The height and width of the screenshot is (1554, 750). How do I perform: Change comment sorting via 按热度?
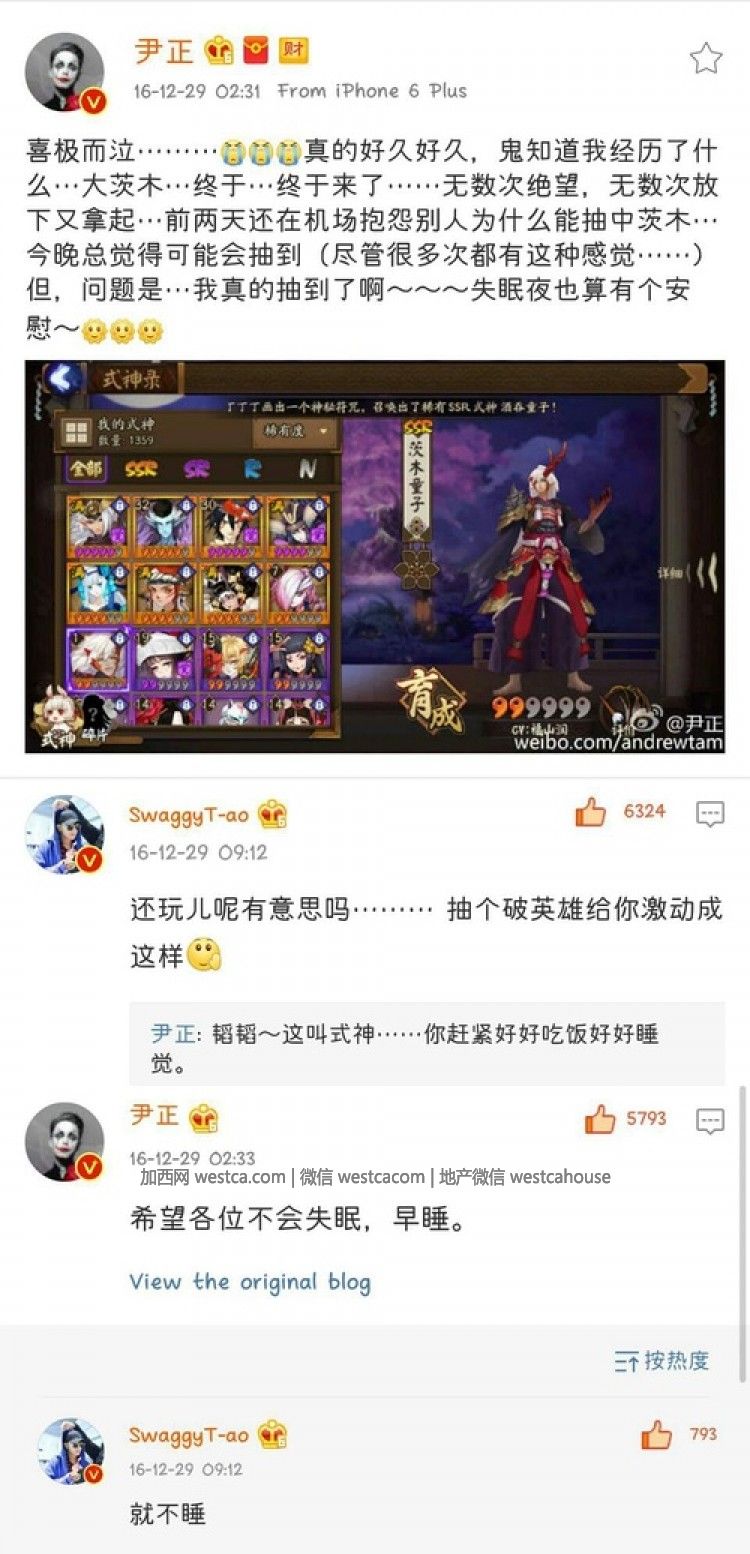tap(662, 1360)
